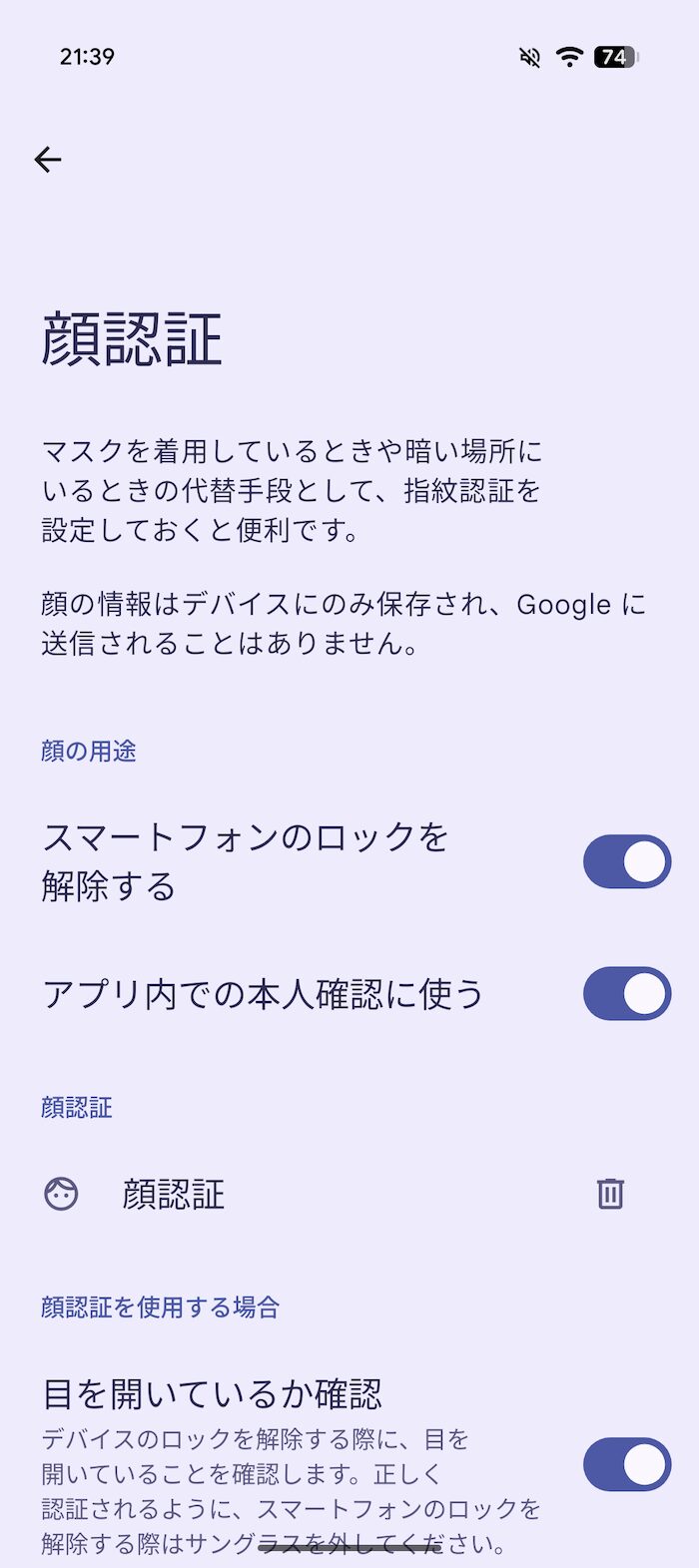The image size is (699, 1568).
Task: Disable アプリ内での本人確認に使う switch
Action: click(x=627, y=993)
